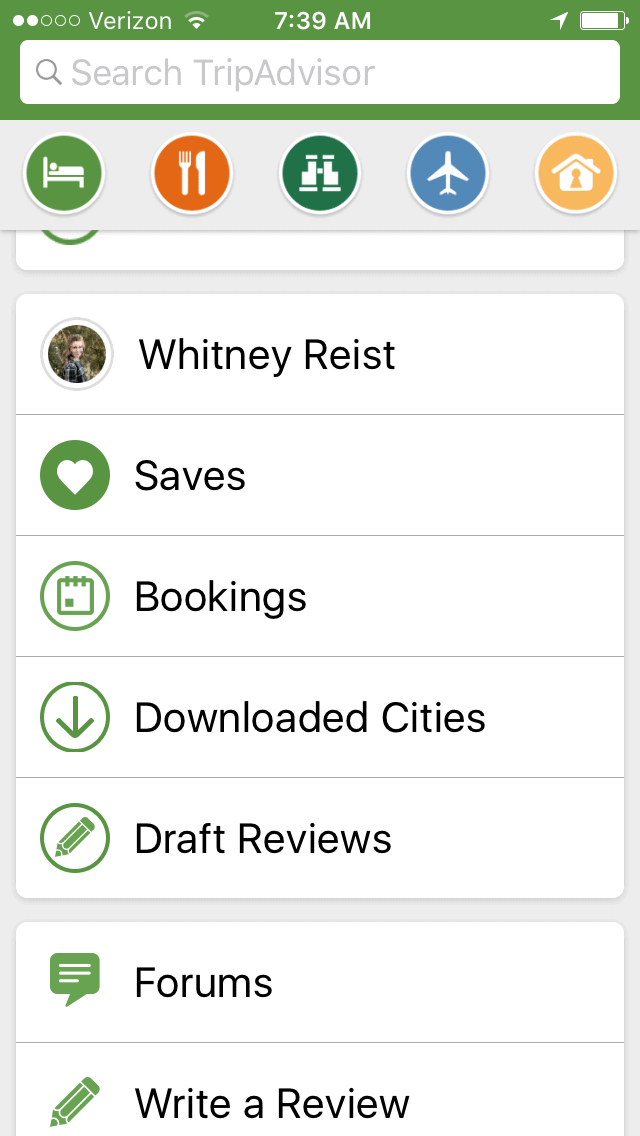Image resolution: width=640 pixels, height=1136 pixels.
Task: Open the things to do binoculars icon
Action: (x=320, y=174)
